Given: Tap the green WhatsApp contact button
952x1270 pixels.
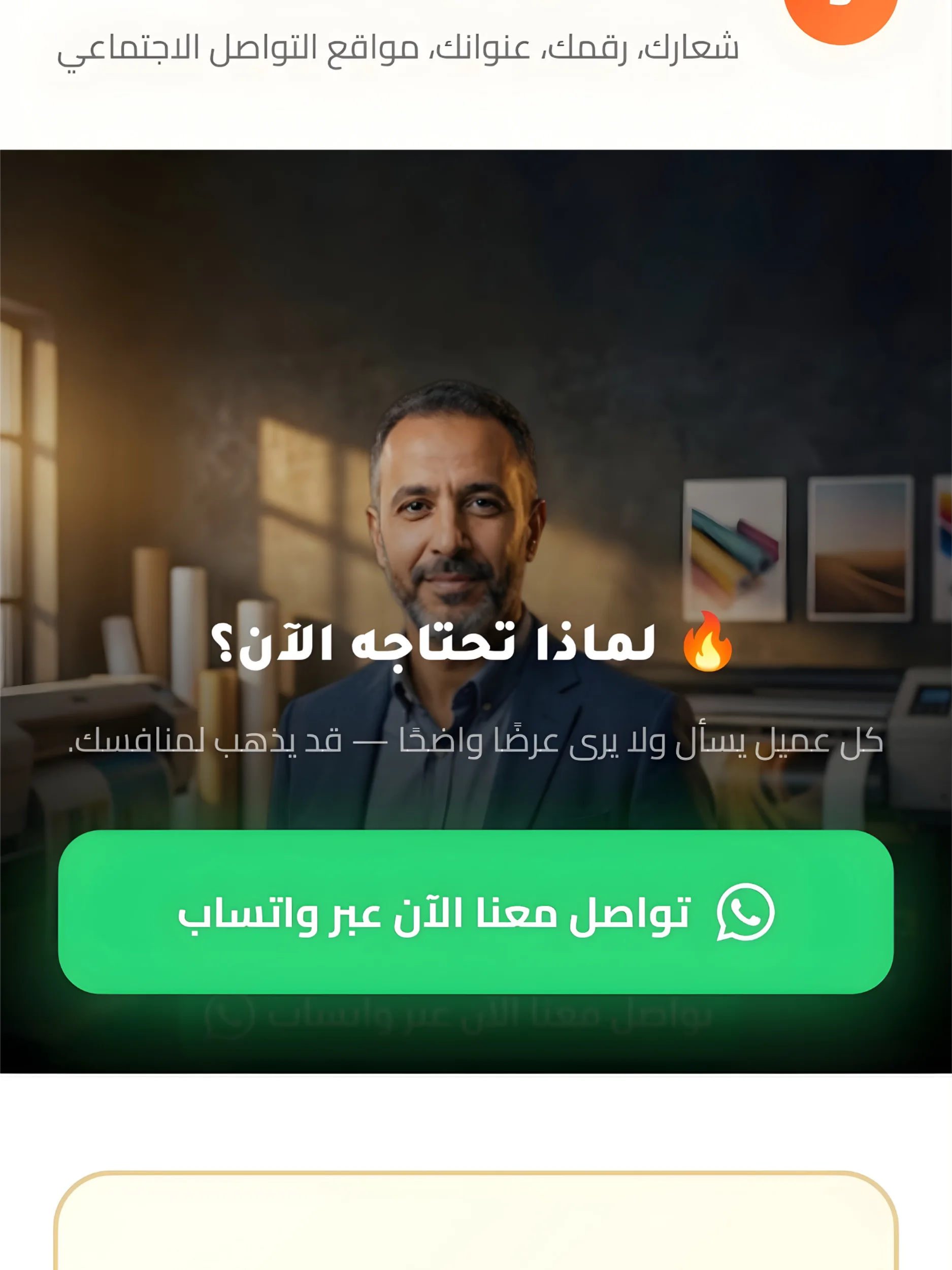Looking at the screenshot, I should 476,912.
